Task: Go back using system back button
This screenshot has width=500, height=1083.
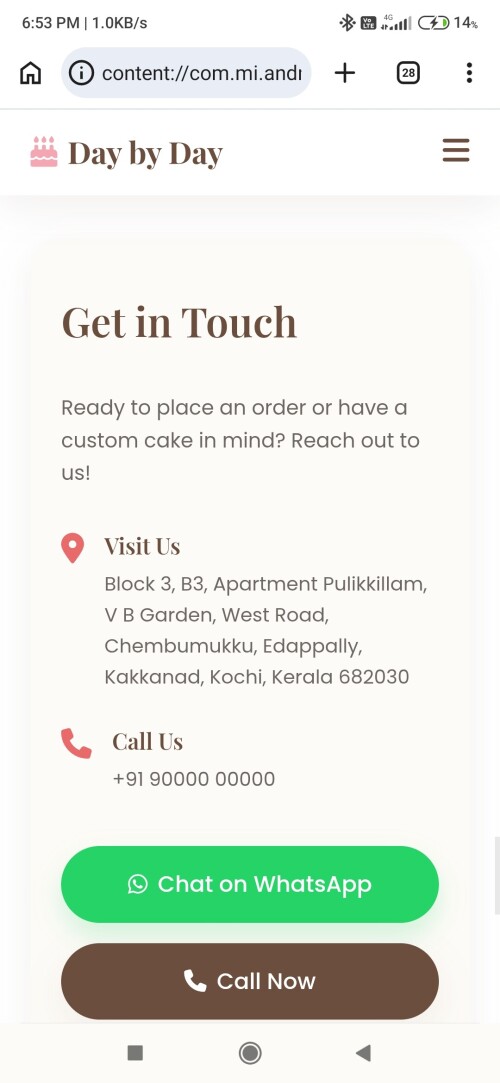Action: (x=363, y=1053)
